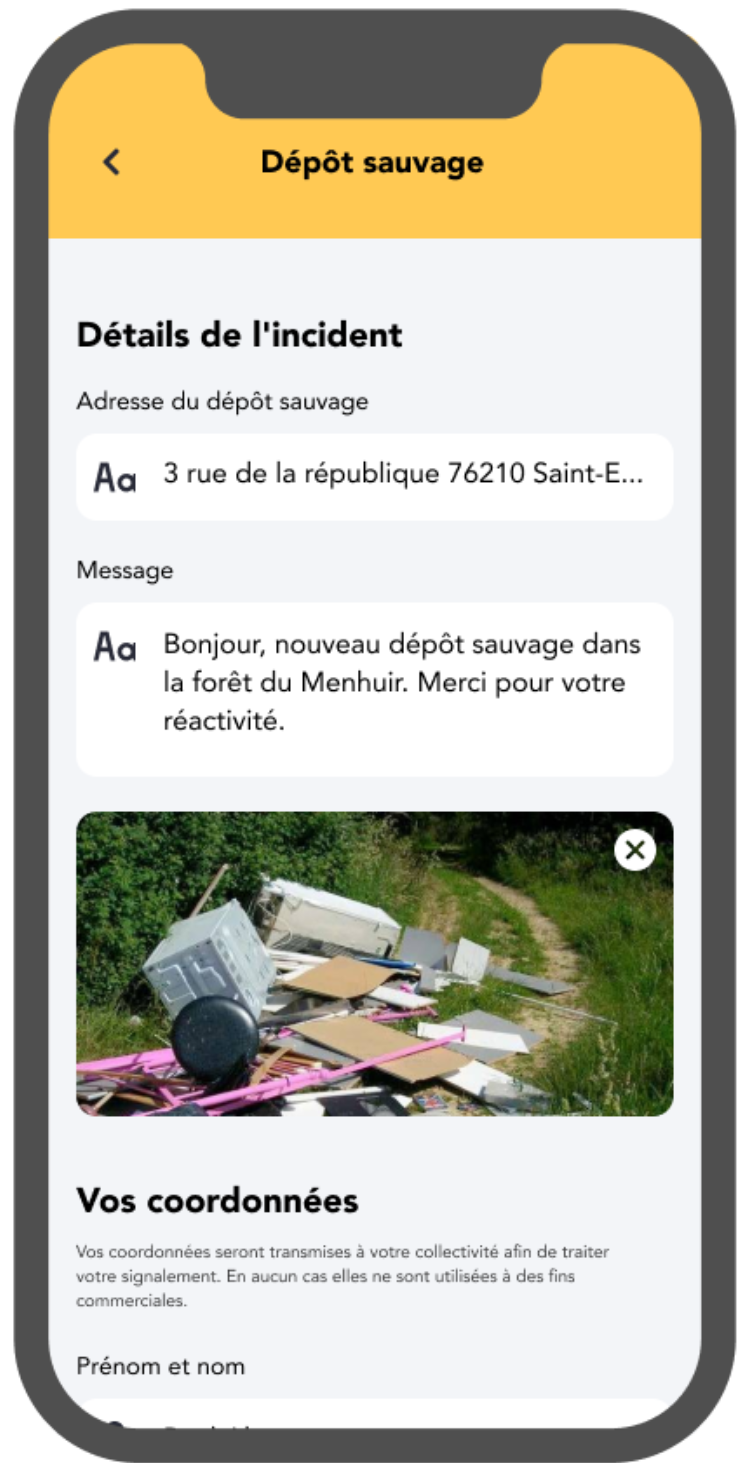The height and width of the screenshot is (1463, 750).
Task: Go back from Dépôt sauvage screen
Action: coord(112,162)
